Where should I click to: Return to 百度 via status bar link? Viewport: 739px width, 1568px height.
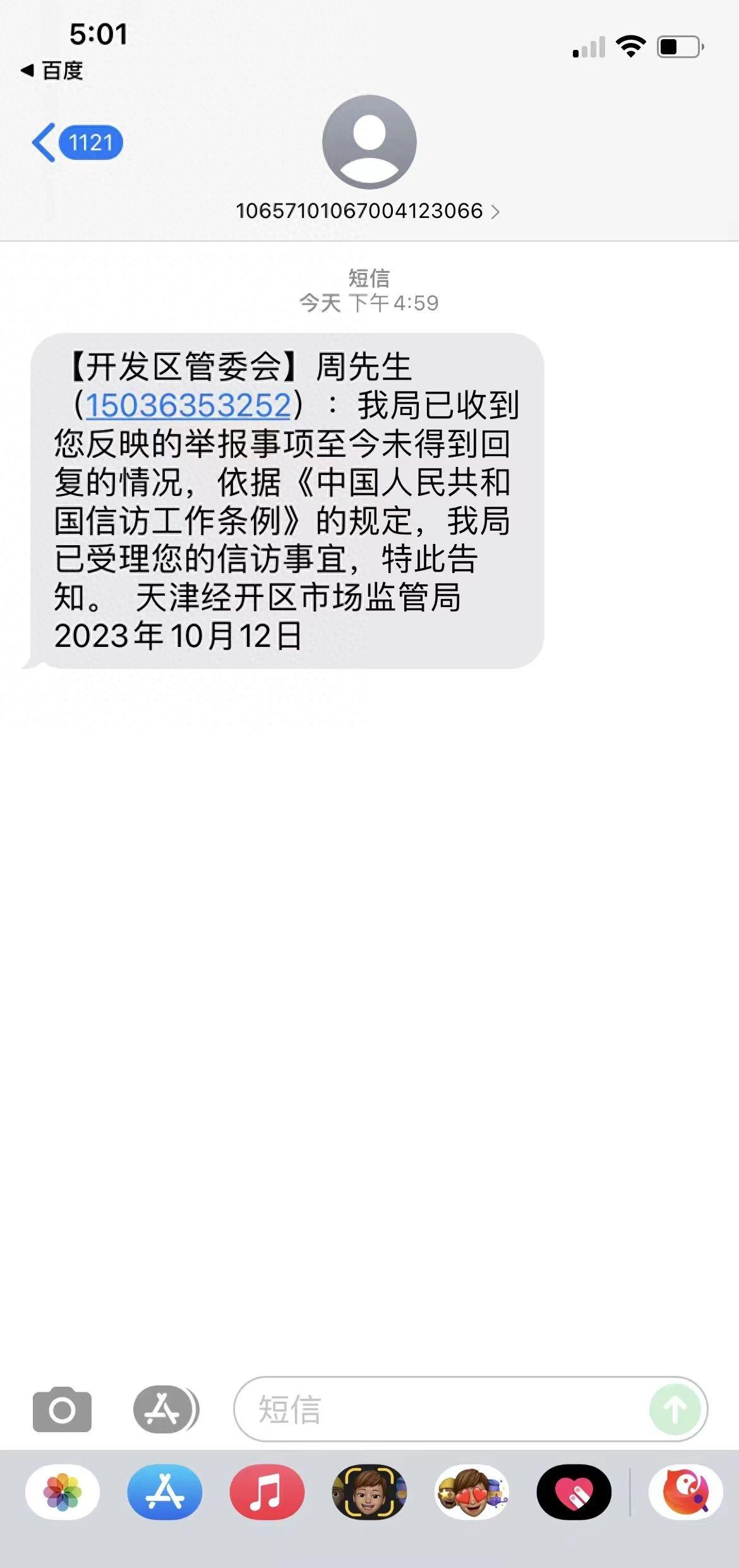(54, 71)
